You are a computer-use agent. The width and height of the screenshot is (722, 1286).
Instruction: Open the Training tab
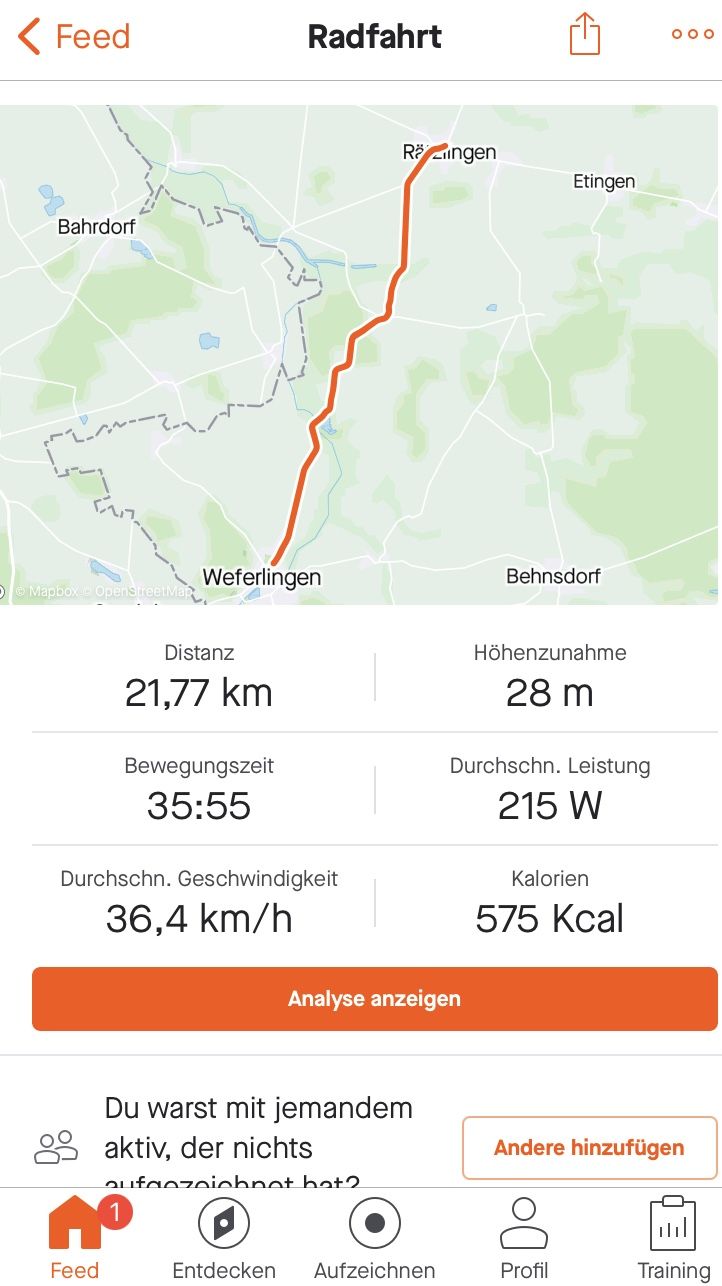tap(673, 1240)
